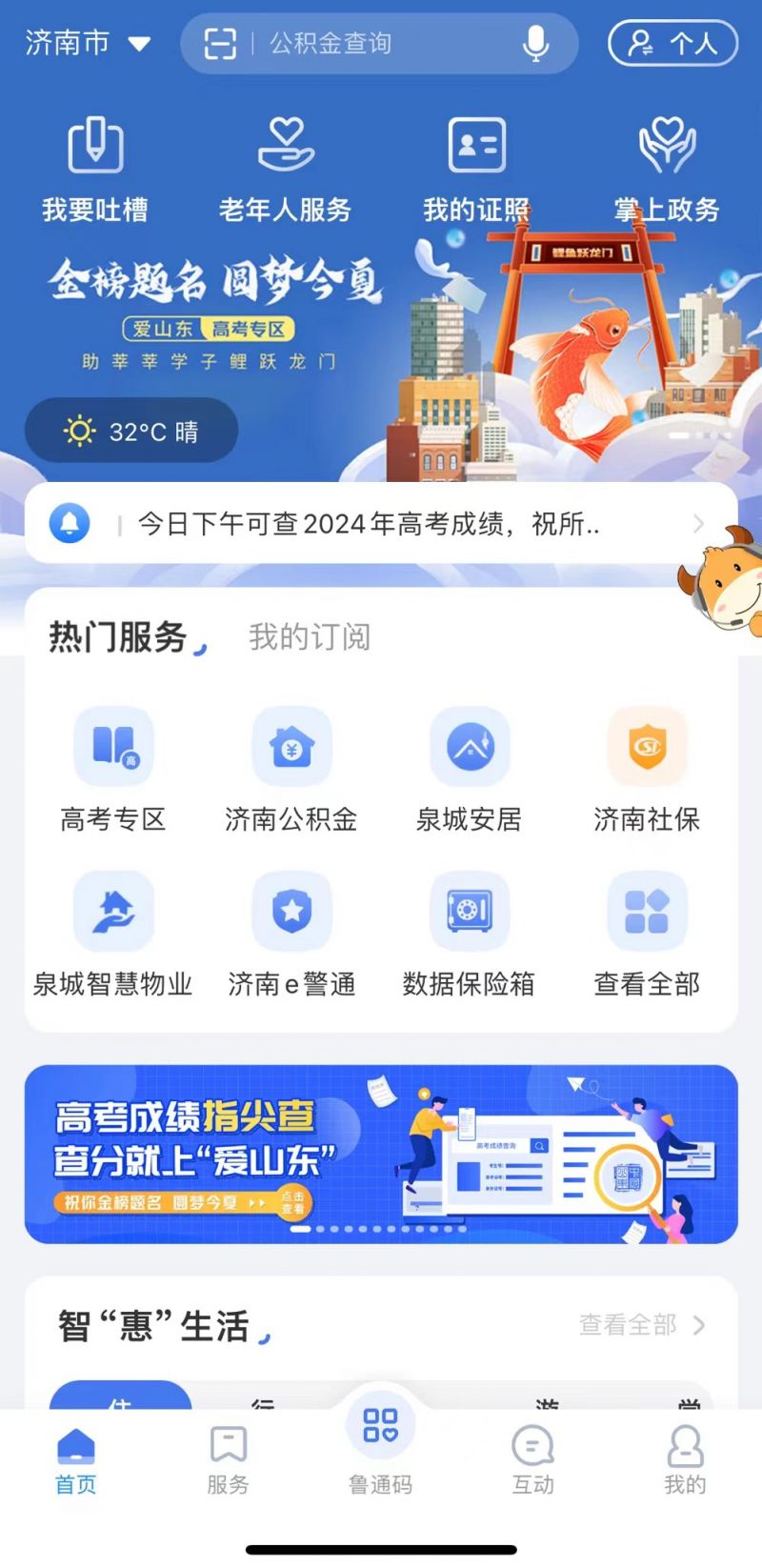
Task: Switch account type via 个人 button
Action: point(673,43)
